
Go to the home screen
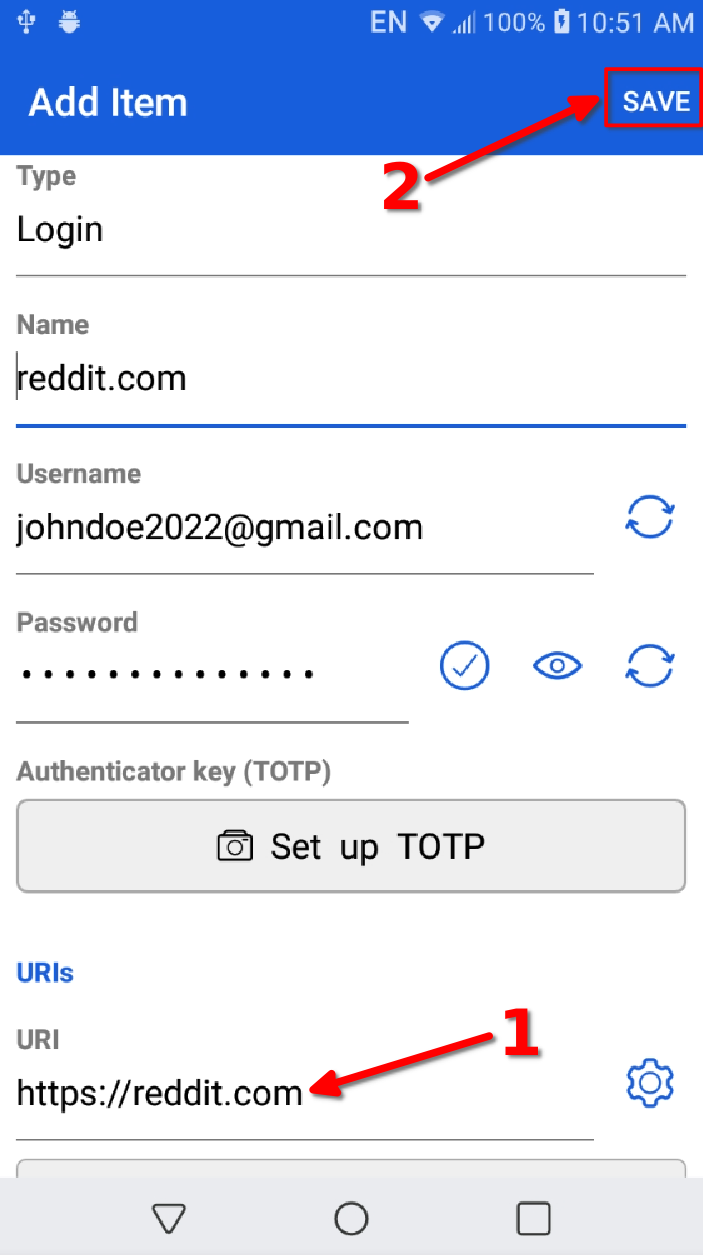click(x=351, y=1218)
